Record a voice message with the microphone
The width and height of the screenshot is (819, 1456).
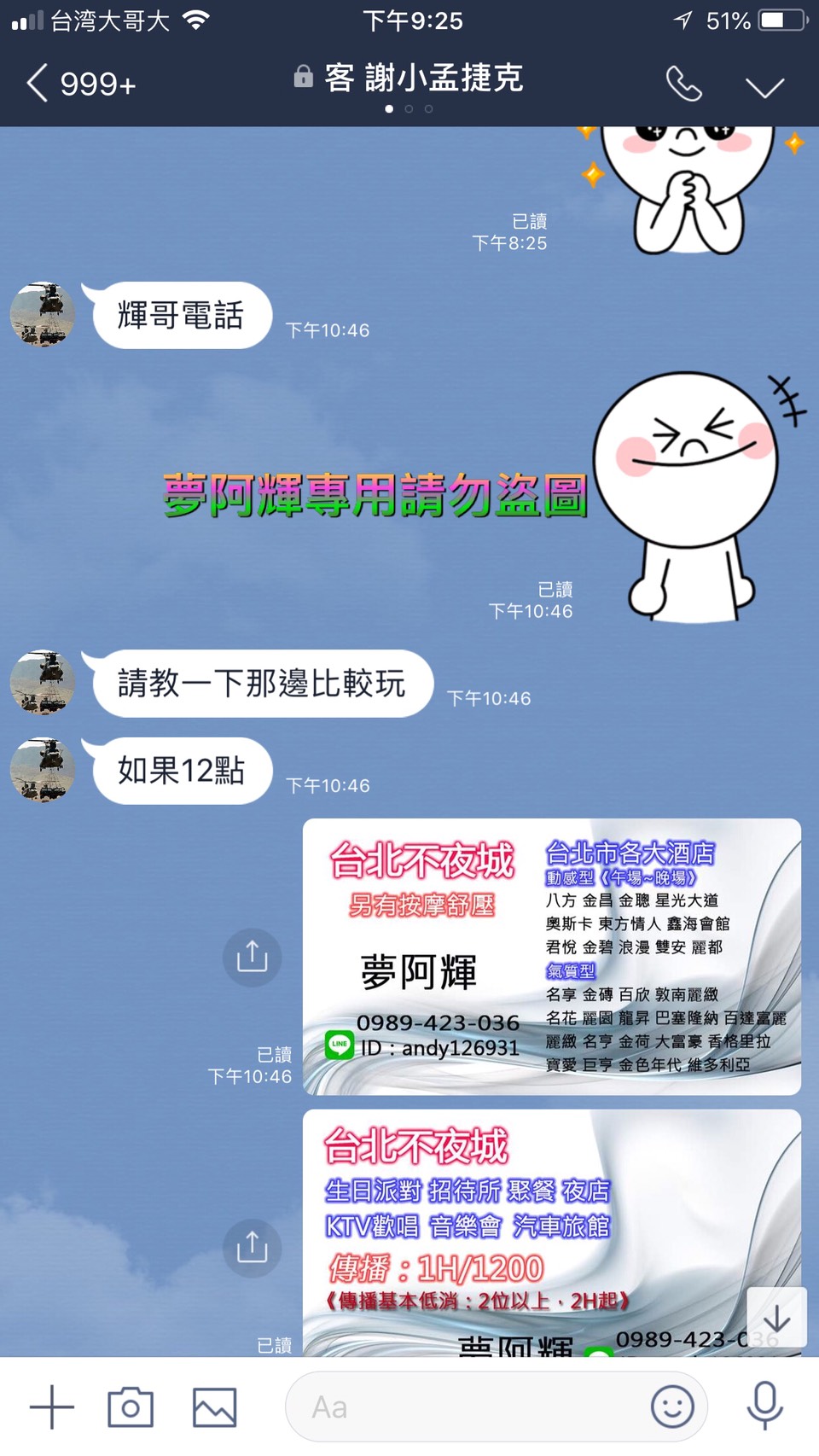click(764, 1405)
